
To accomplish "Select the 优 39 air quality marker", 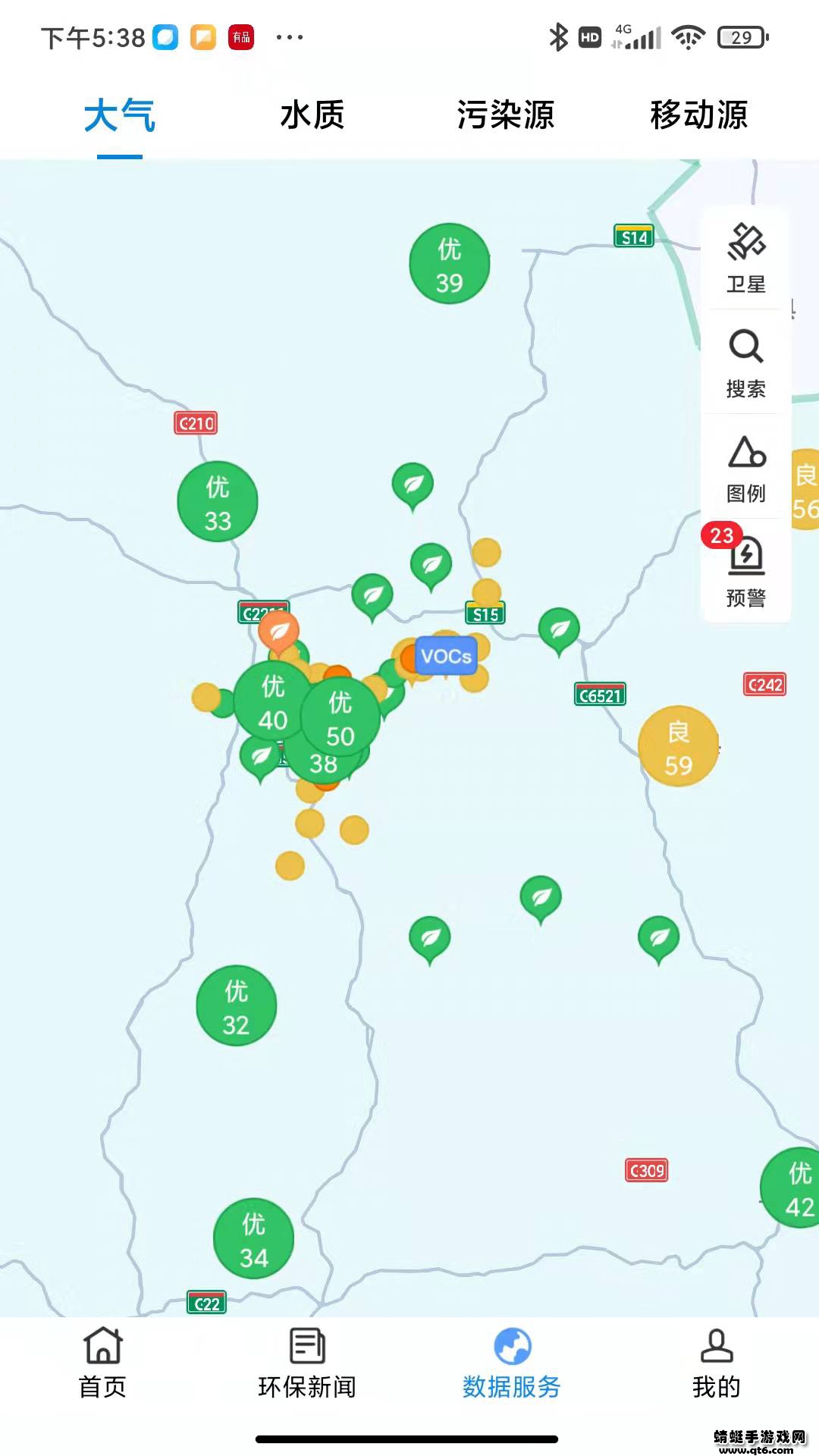I will 449,262.
